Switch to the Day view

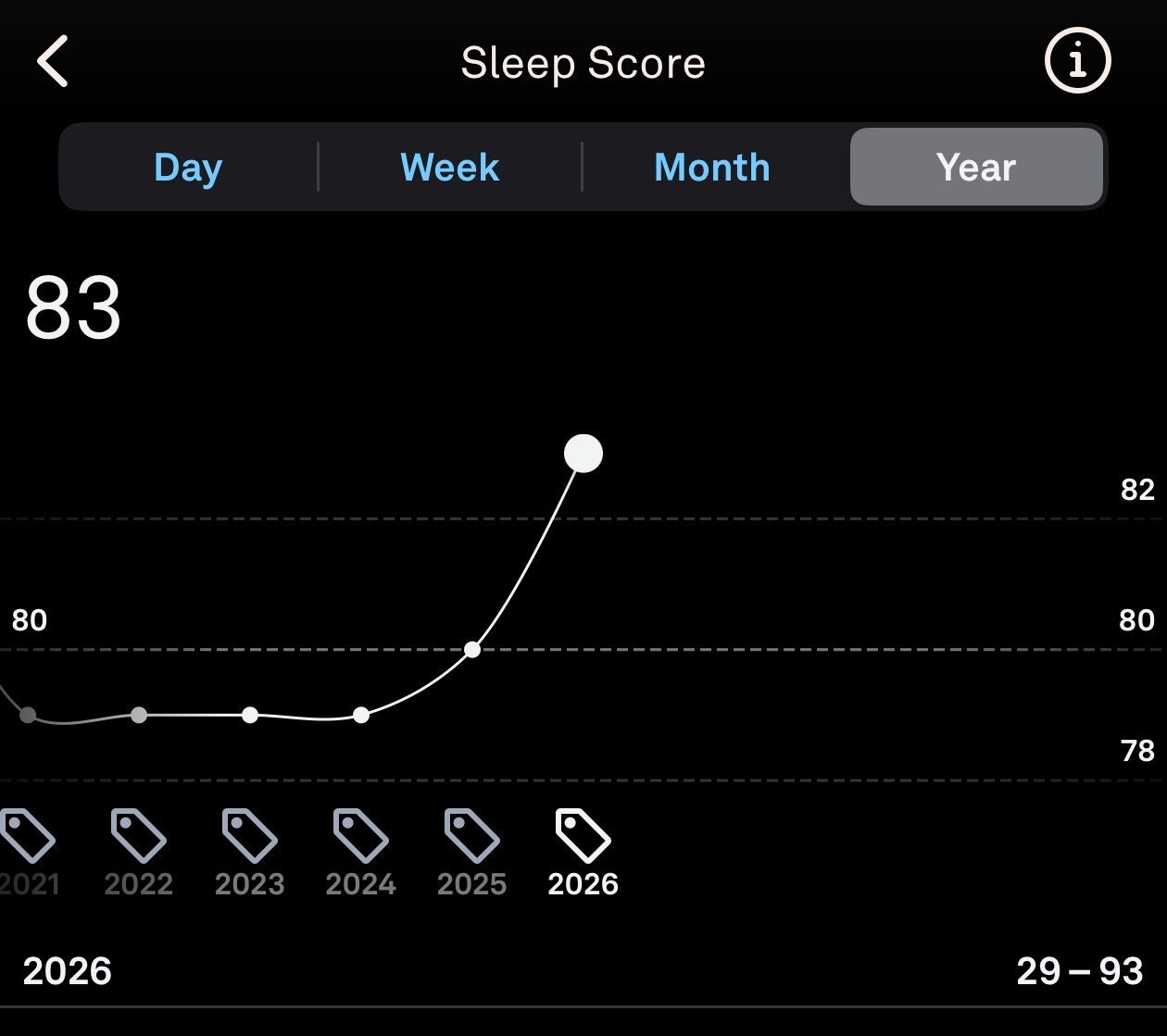click(188, 168)
